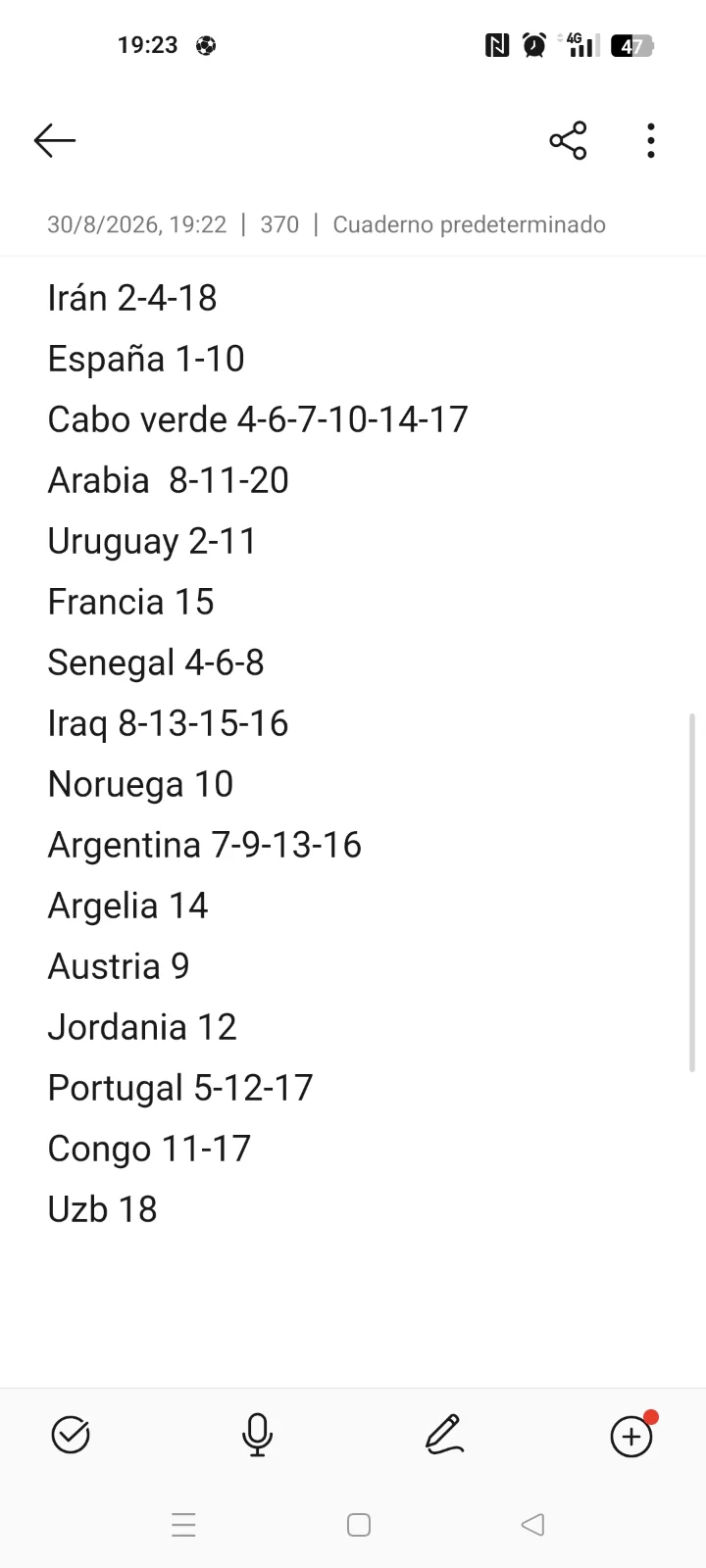Open the handwriting pen tool
This screenshot has width=706, height=1568.
(x=444, y=1435)
